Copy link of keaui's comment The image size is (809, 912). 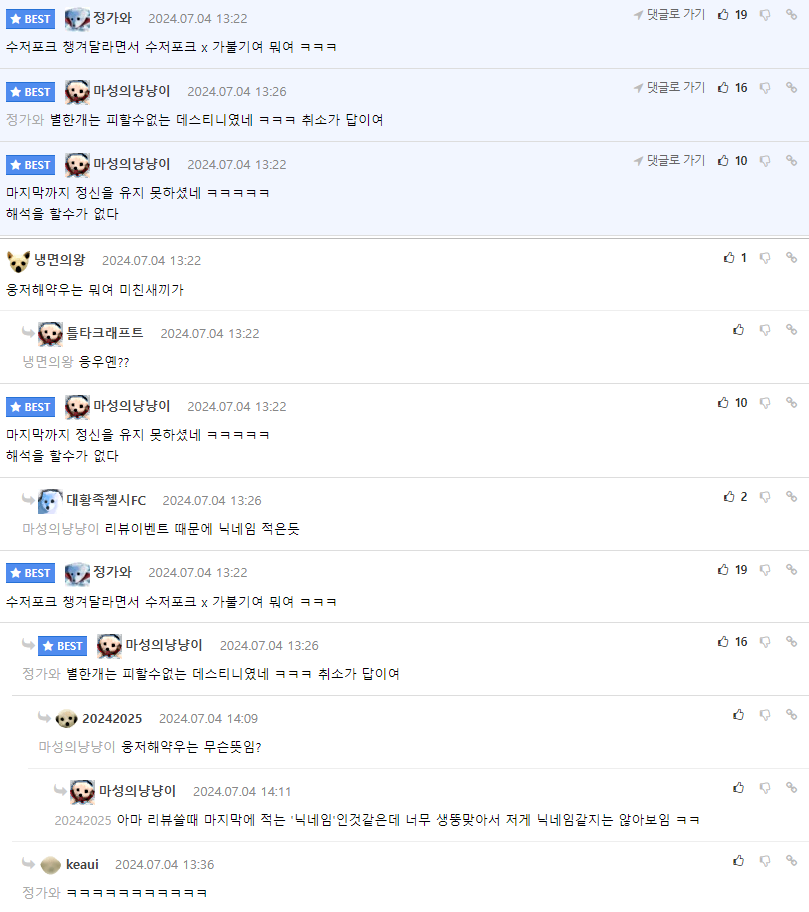[x=791, y=861]
